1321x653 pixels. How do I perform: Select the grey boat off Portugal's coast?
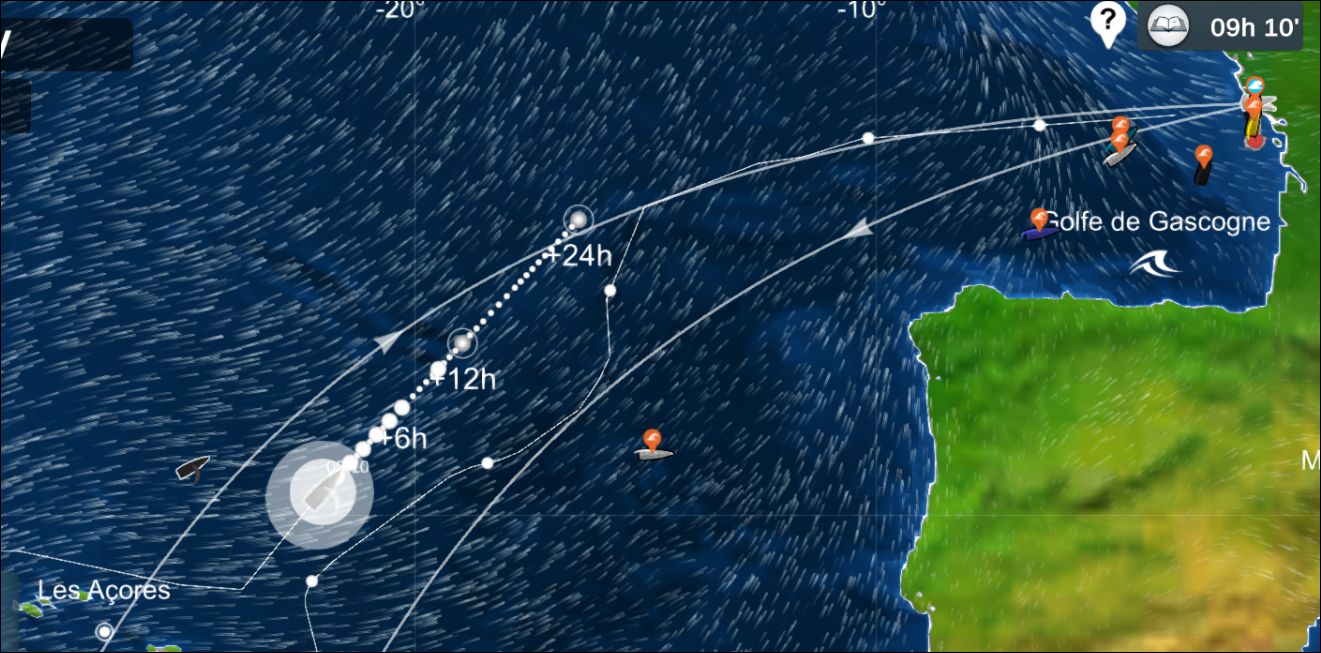[x=653, y=453]
